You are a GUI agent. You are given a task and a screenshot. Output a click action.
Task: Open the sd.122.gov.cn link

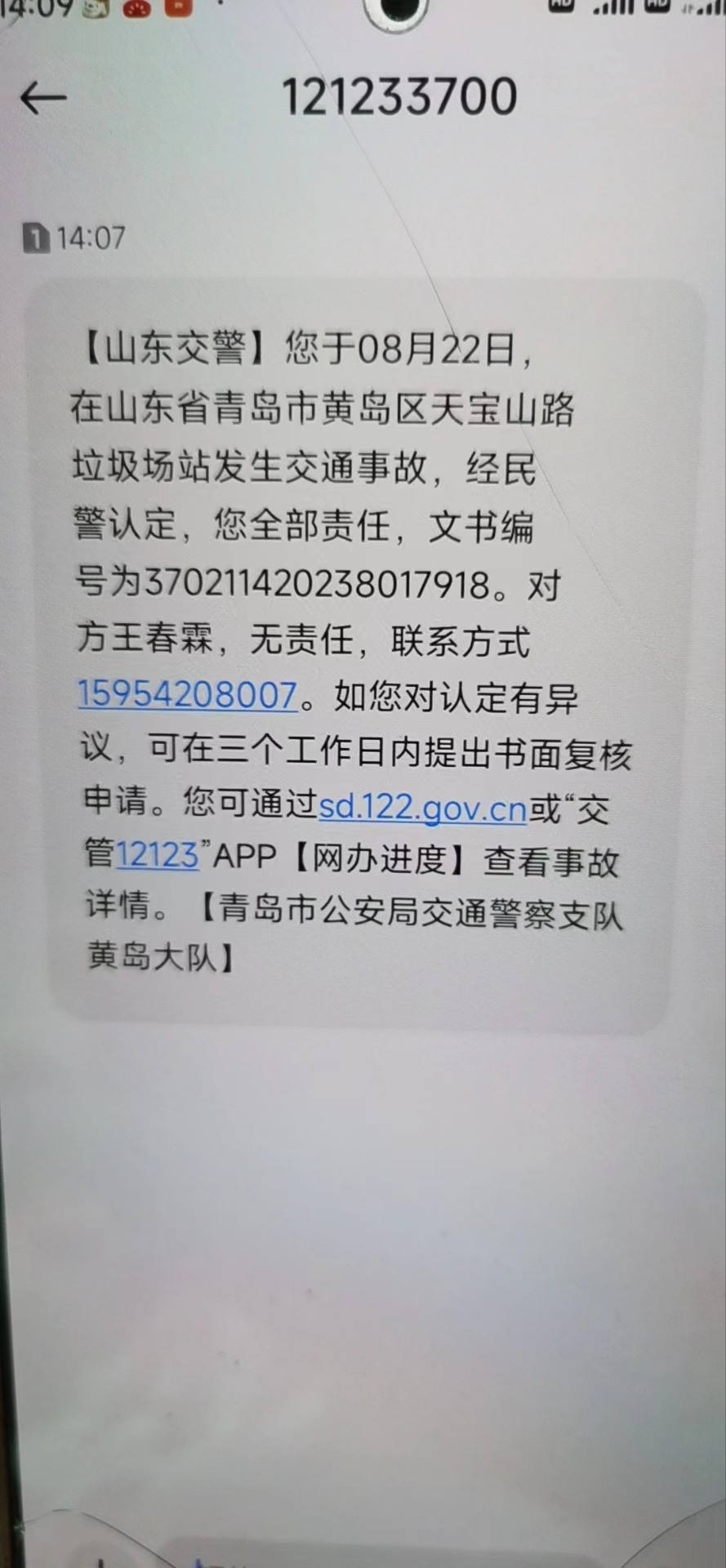tap(422, 807)
